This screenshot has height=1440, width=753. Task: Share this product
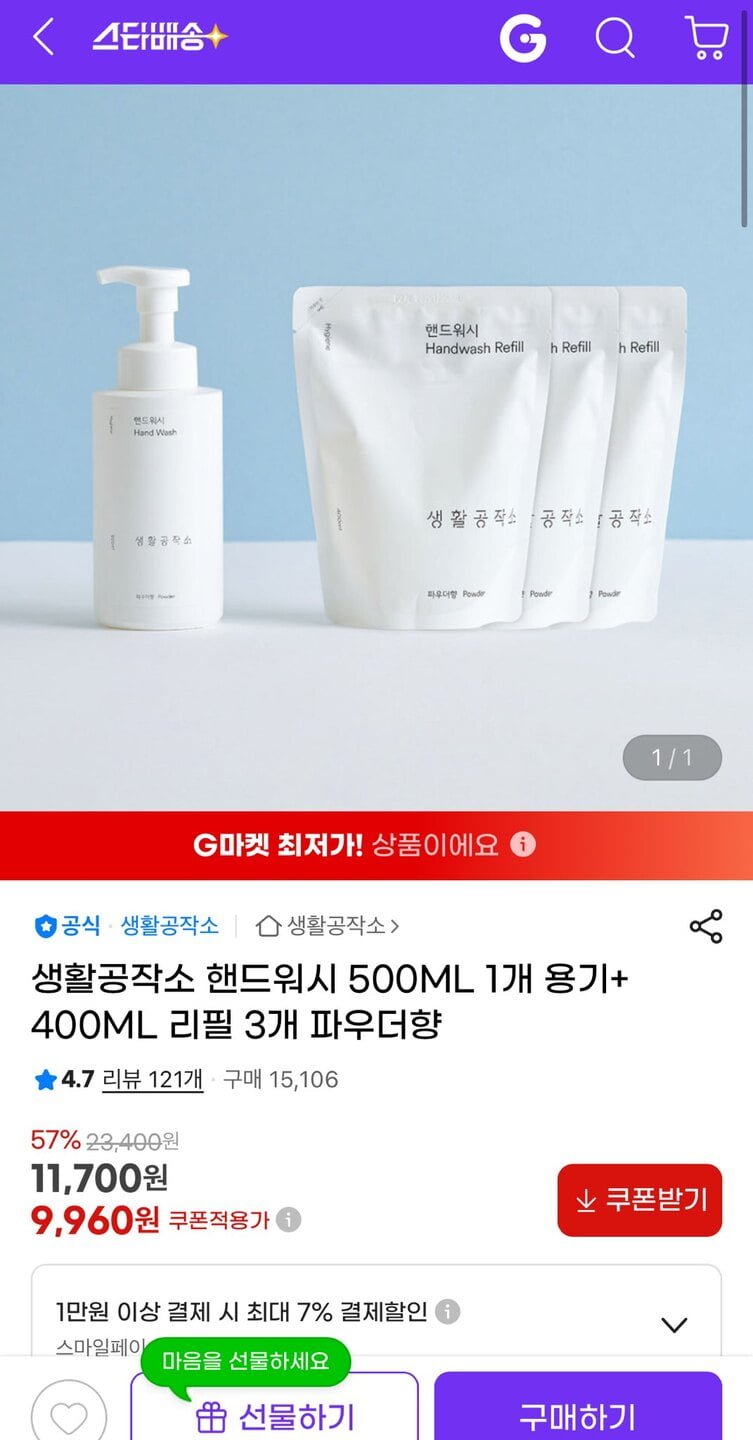click(705, 927)
